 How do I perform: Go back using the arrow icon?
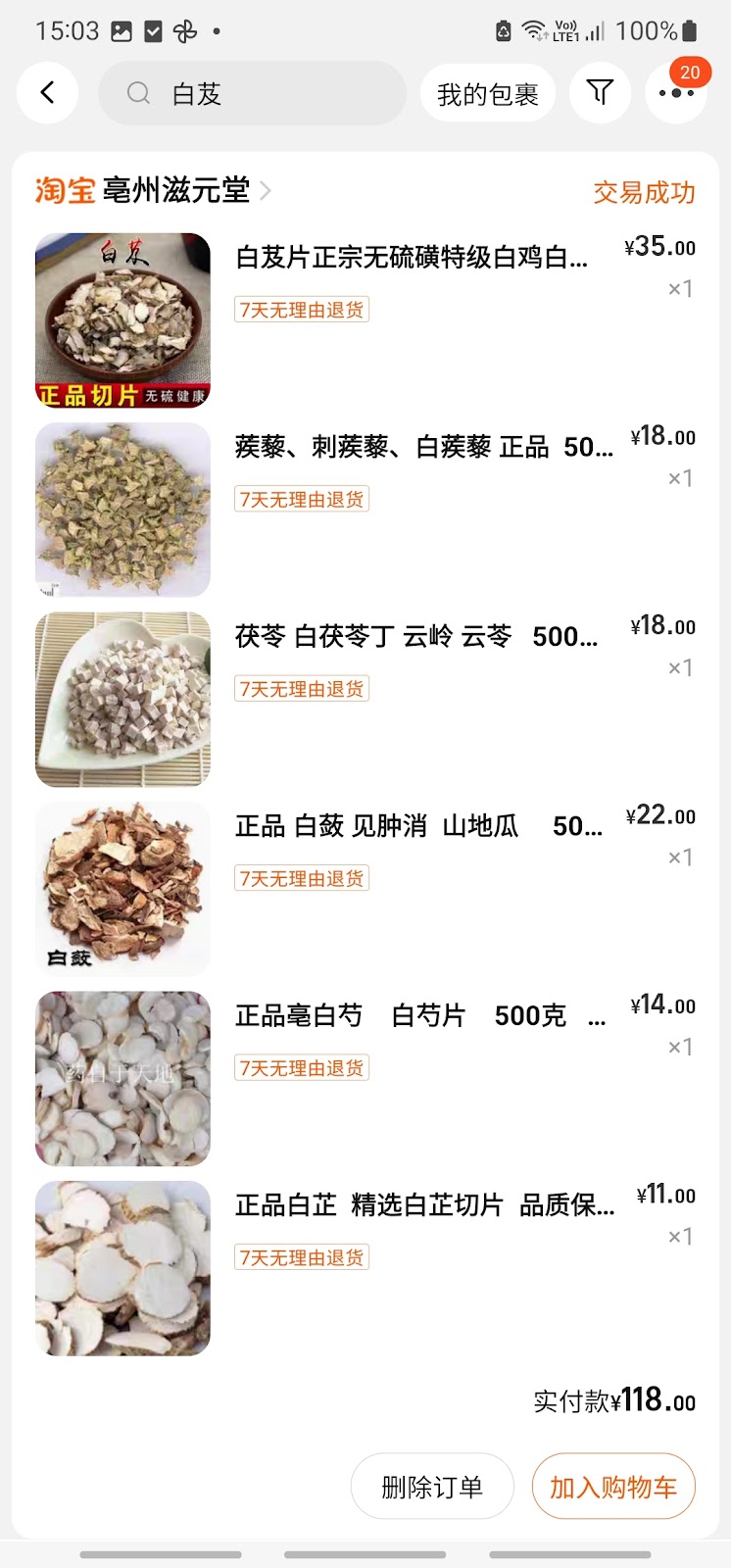pos(47,93)
